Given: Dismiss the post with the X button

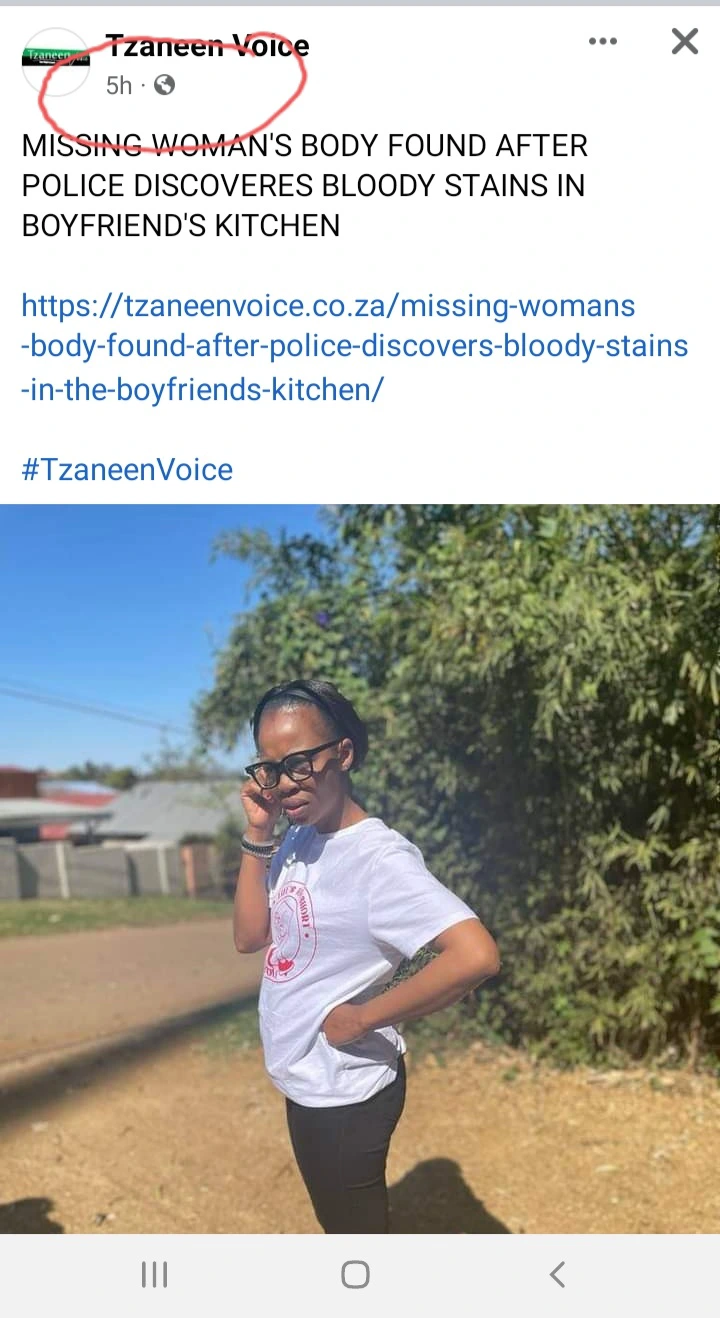Looking at the screenshot, I should (684, 42).
